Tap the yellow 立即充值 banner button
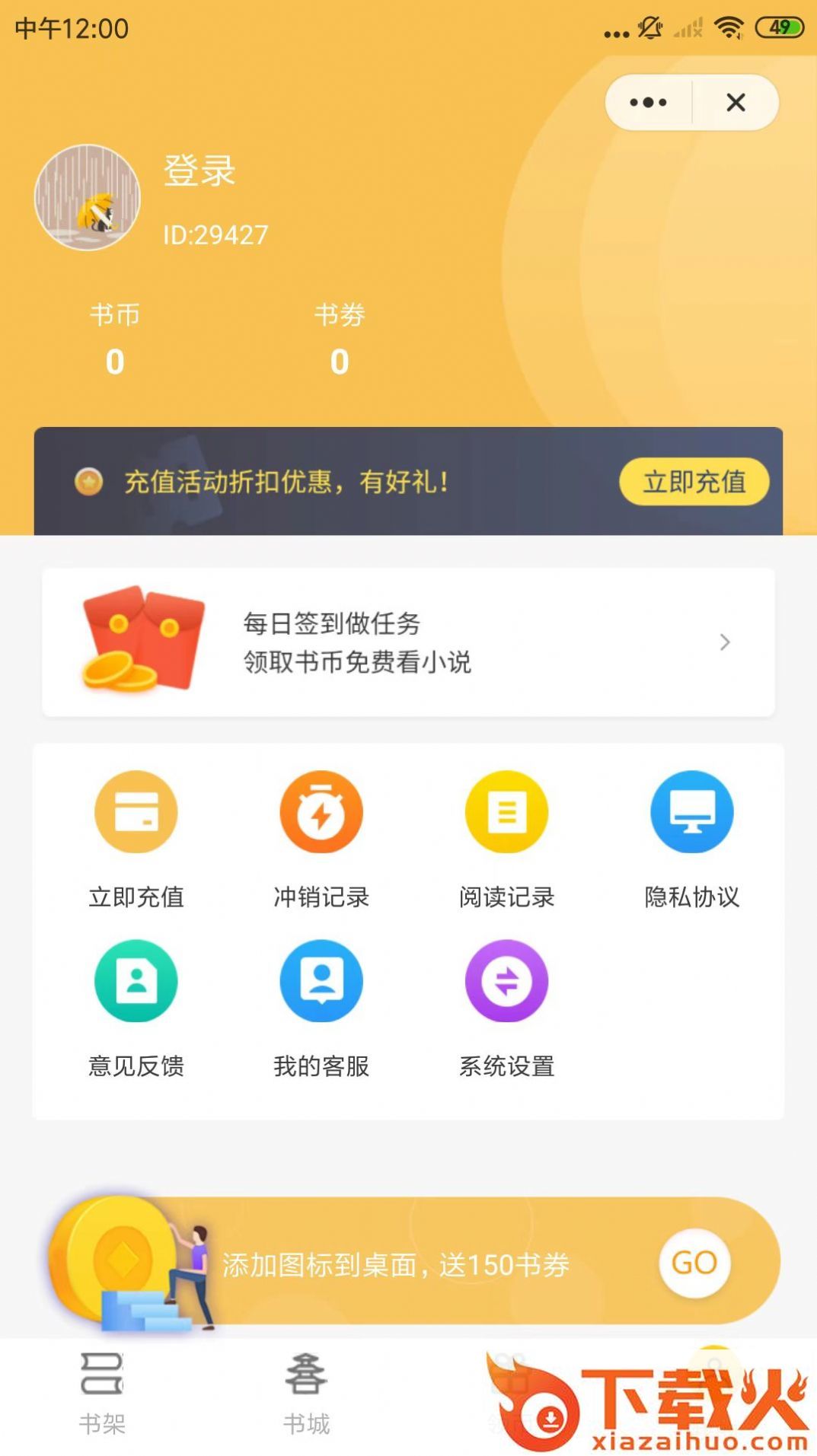Image resolution: width=817 pixels, height=1456 pixels. [x=694, y=482]
